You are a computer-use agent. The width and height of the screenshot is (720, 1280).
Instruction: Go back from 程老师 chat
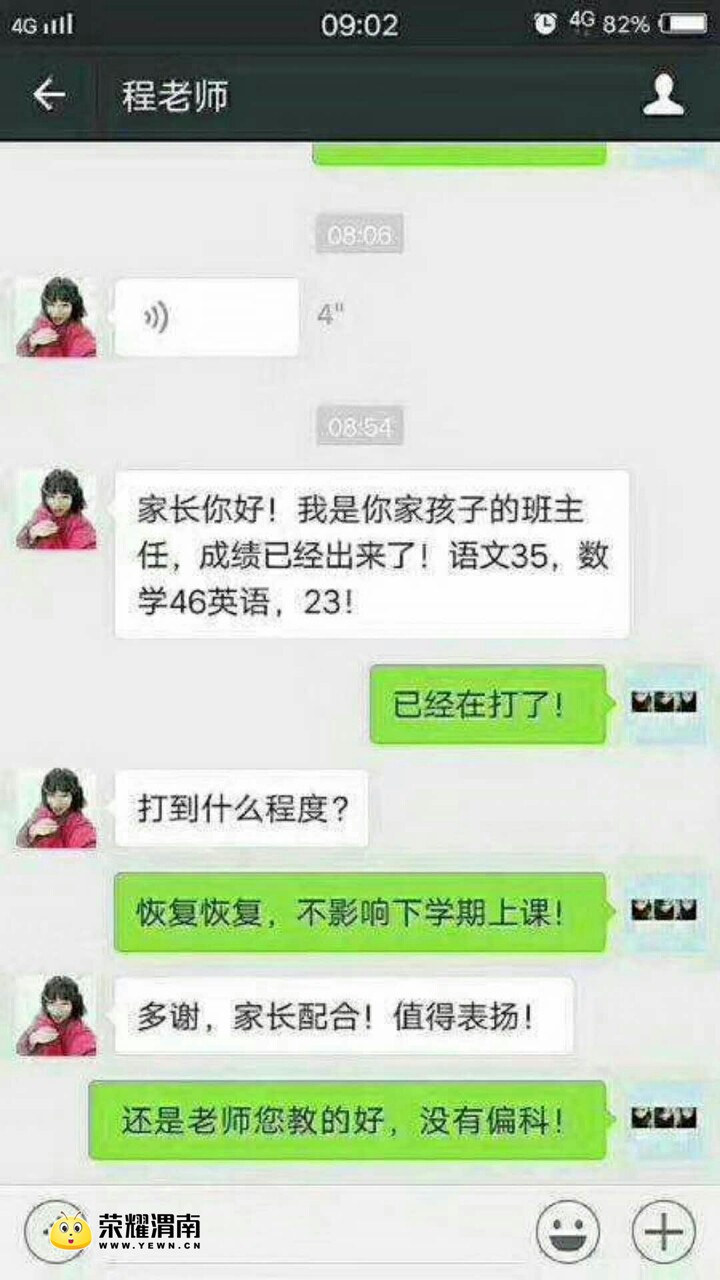click(48, 96)
